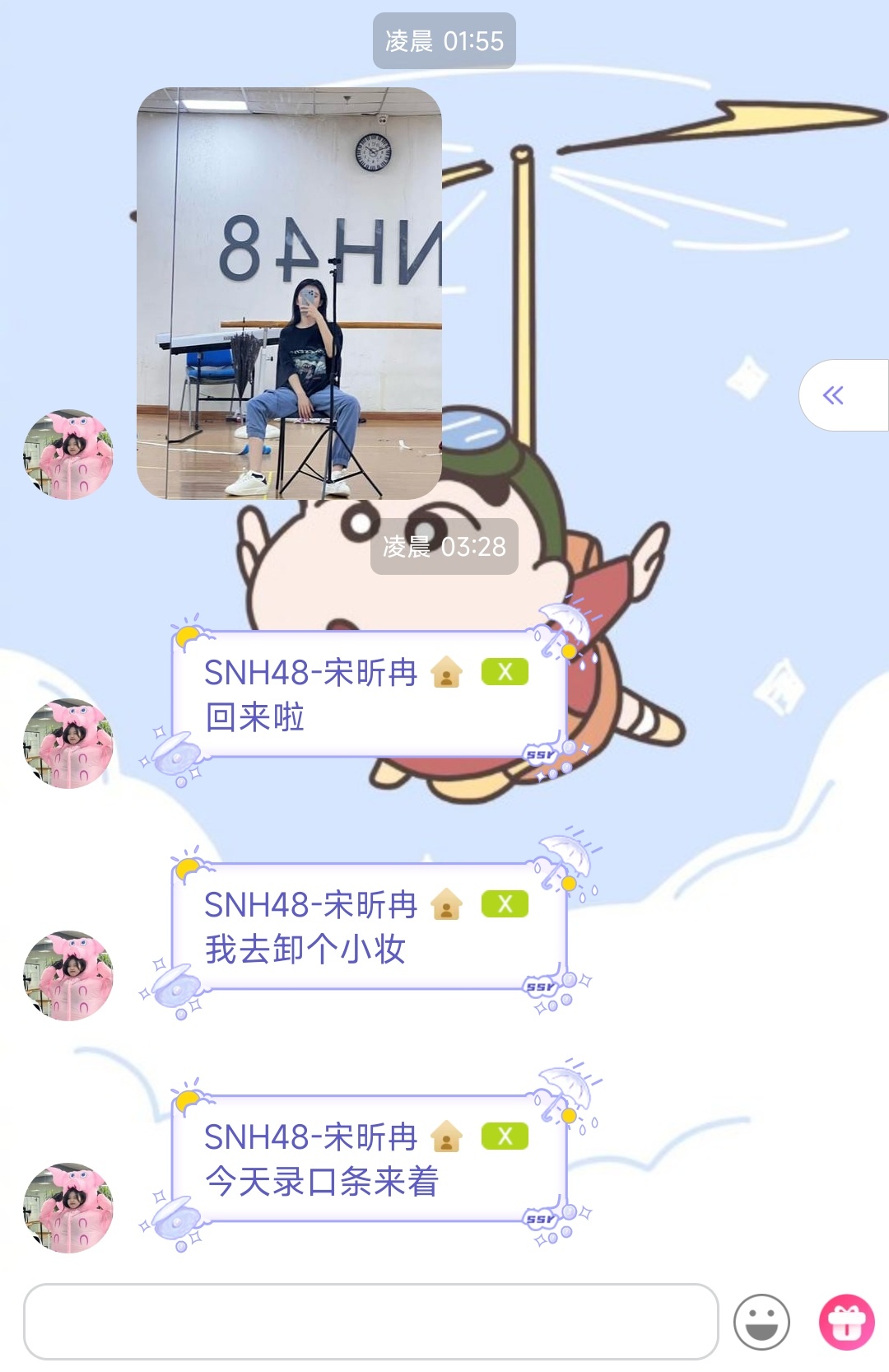Image resolution: width=889 pixels, height=1372 pixels.
Task: Open the emoji picker
Action: pyautogui.click(x=761, y=1322)
